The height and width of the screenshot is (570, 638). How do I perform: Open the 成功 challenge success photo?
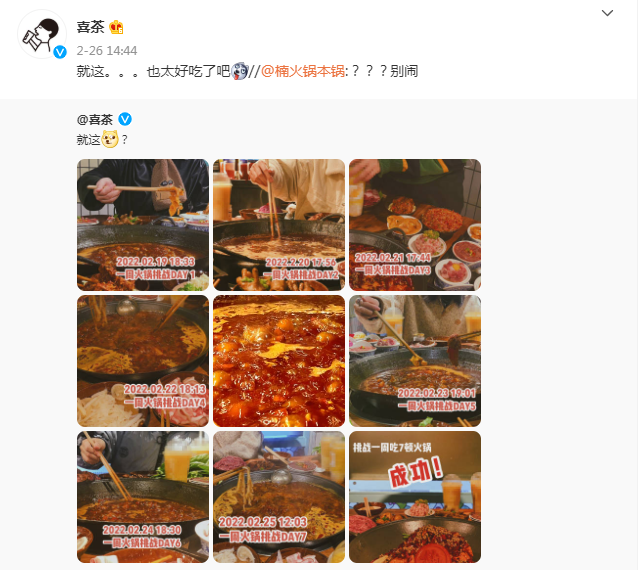(x=415, y=497)
